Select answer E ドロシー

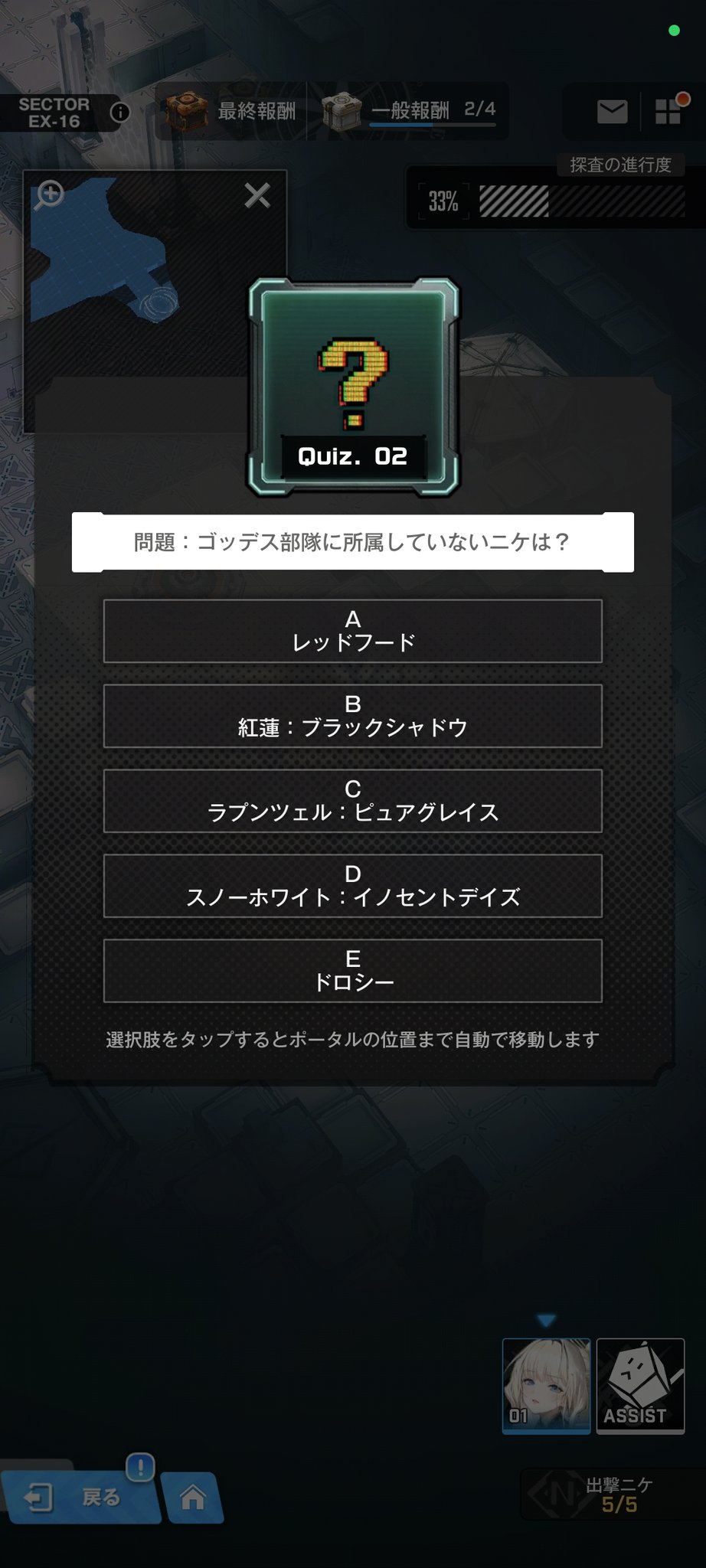click(x=352, y=971)
